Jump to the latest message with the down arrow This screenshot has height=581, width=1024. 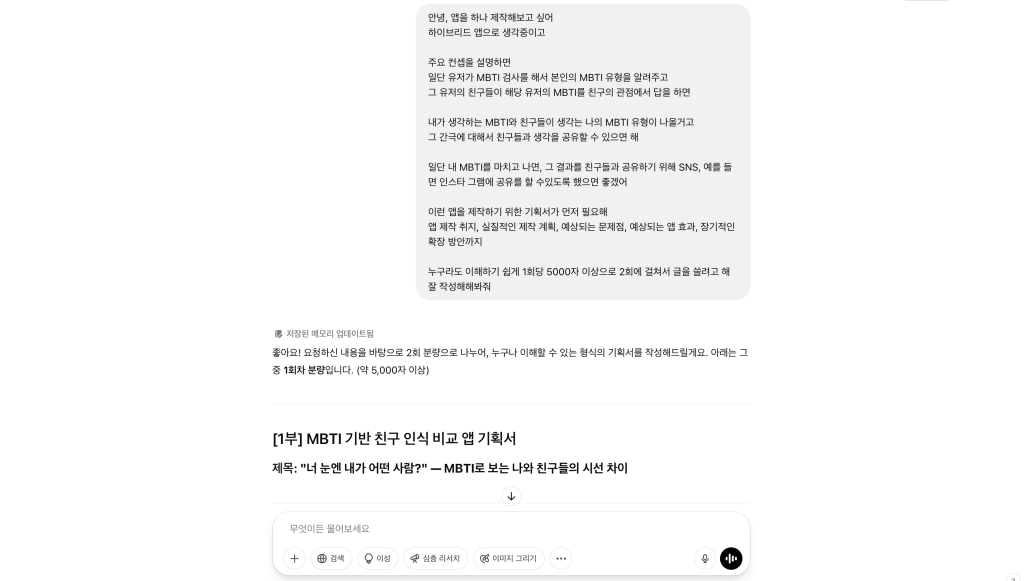point(511,497)
